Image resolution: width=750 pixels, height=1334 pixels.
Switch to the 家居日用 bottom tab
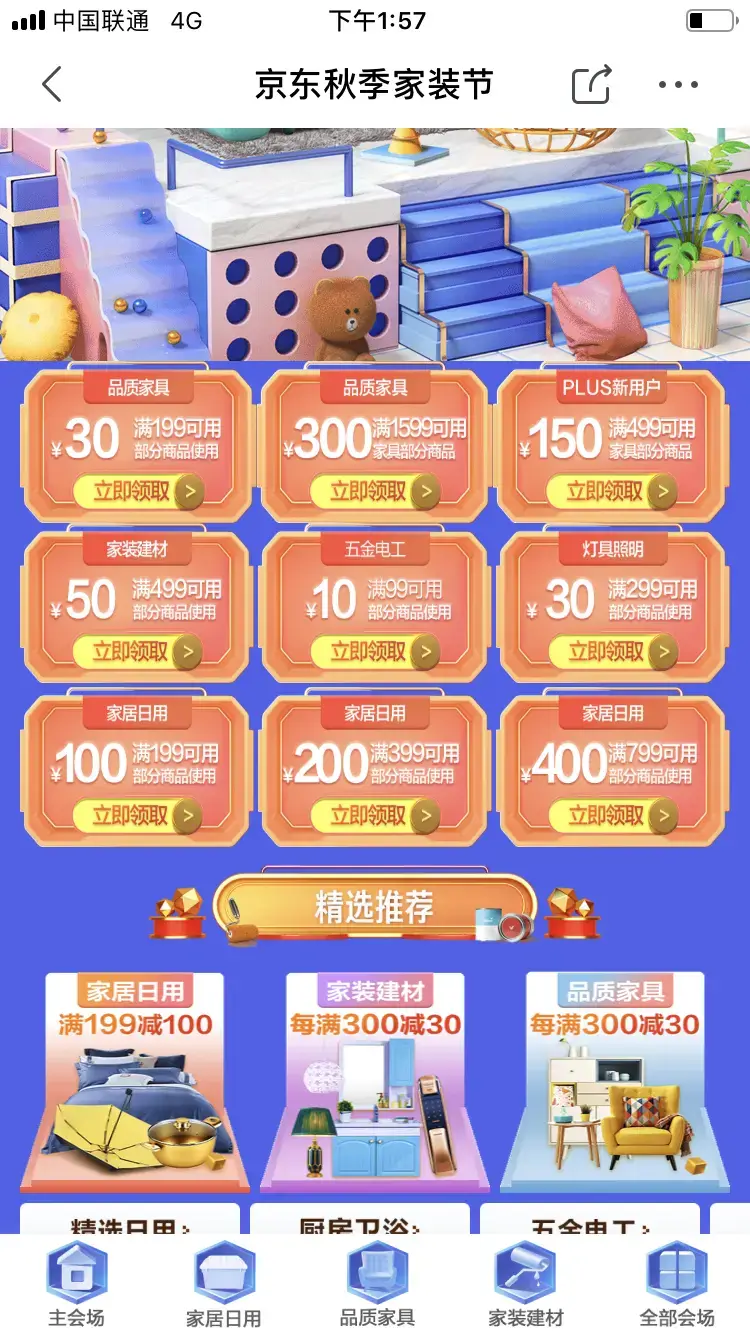(x=223, y=1284)
